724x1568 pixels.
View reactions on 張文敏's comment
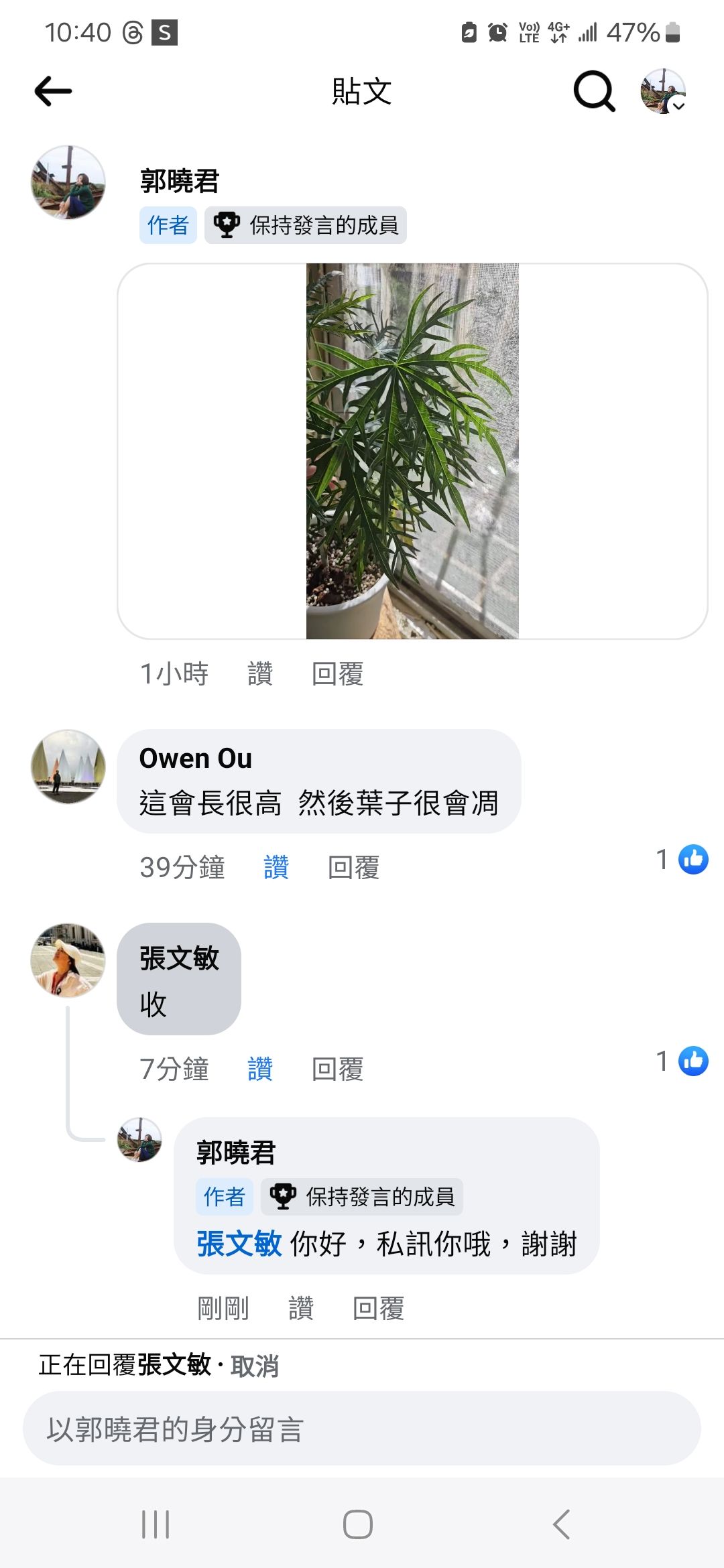pos(683,1061)
